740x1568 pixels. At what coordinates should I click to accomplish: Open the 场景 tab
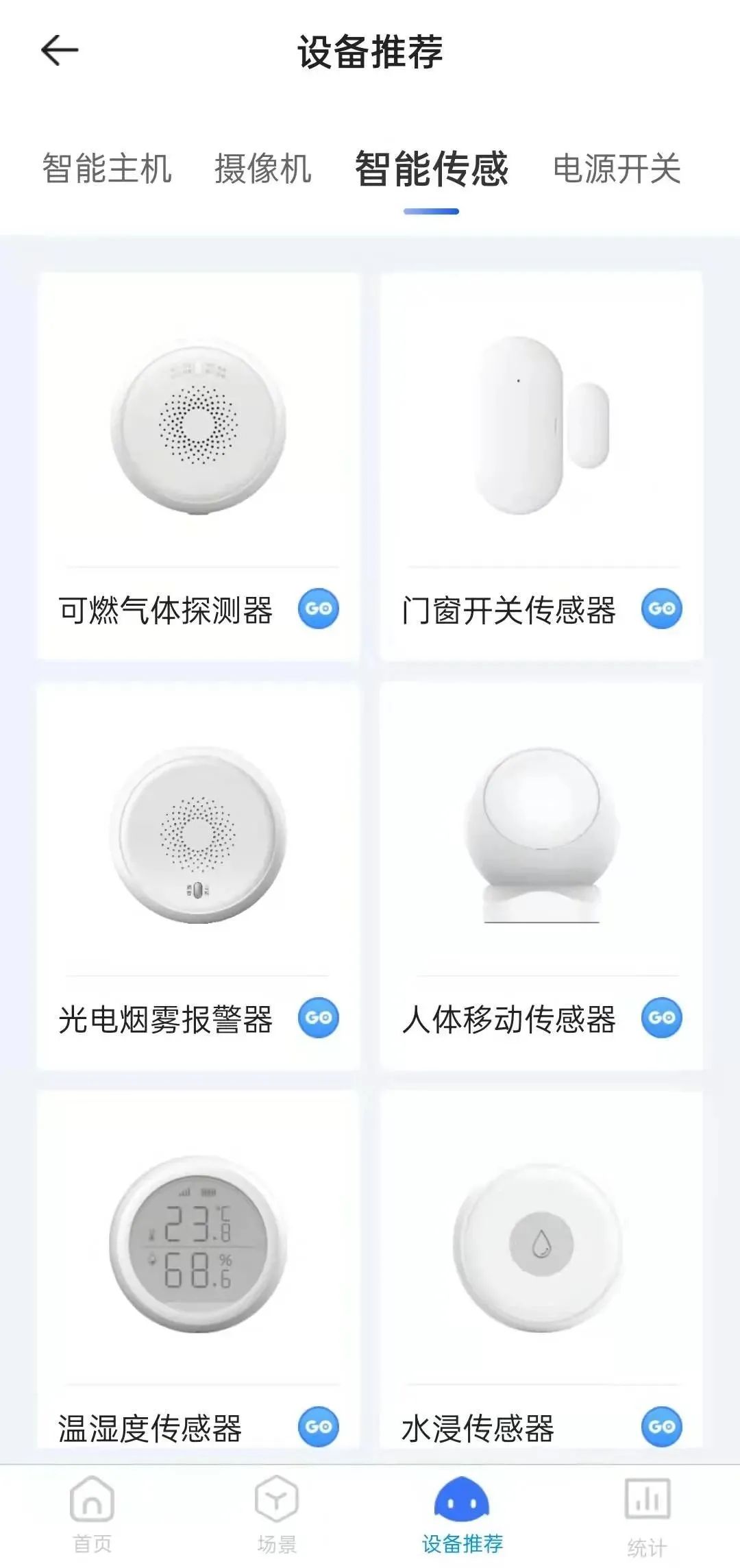tap(277, 1515)
